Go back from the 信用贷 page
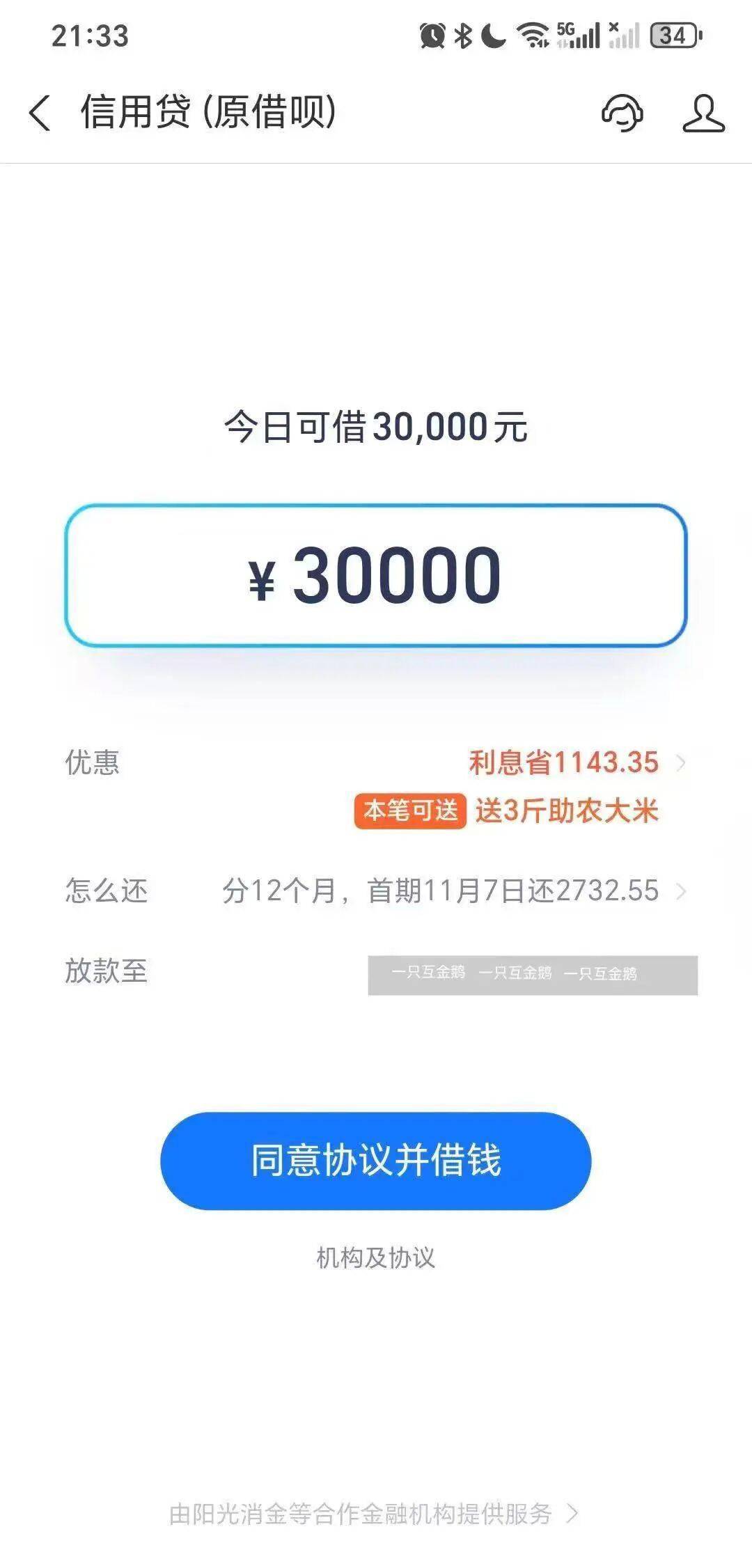 (x=40, y=113)
